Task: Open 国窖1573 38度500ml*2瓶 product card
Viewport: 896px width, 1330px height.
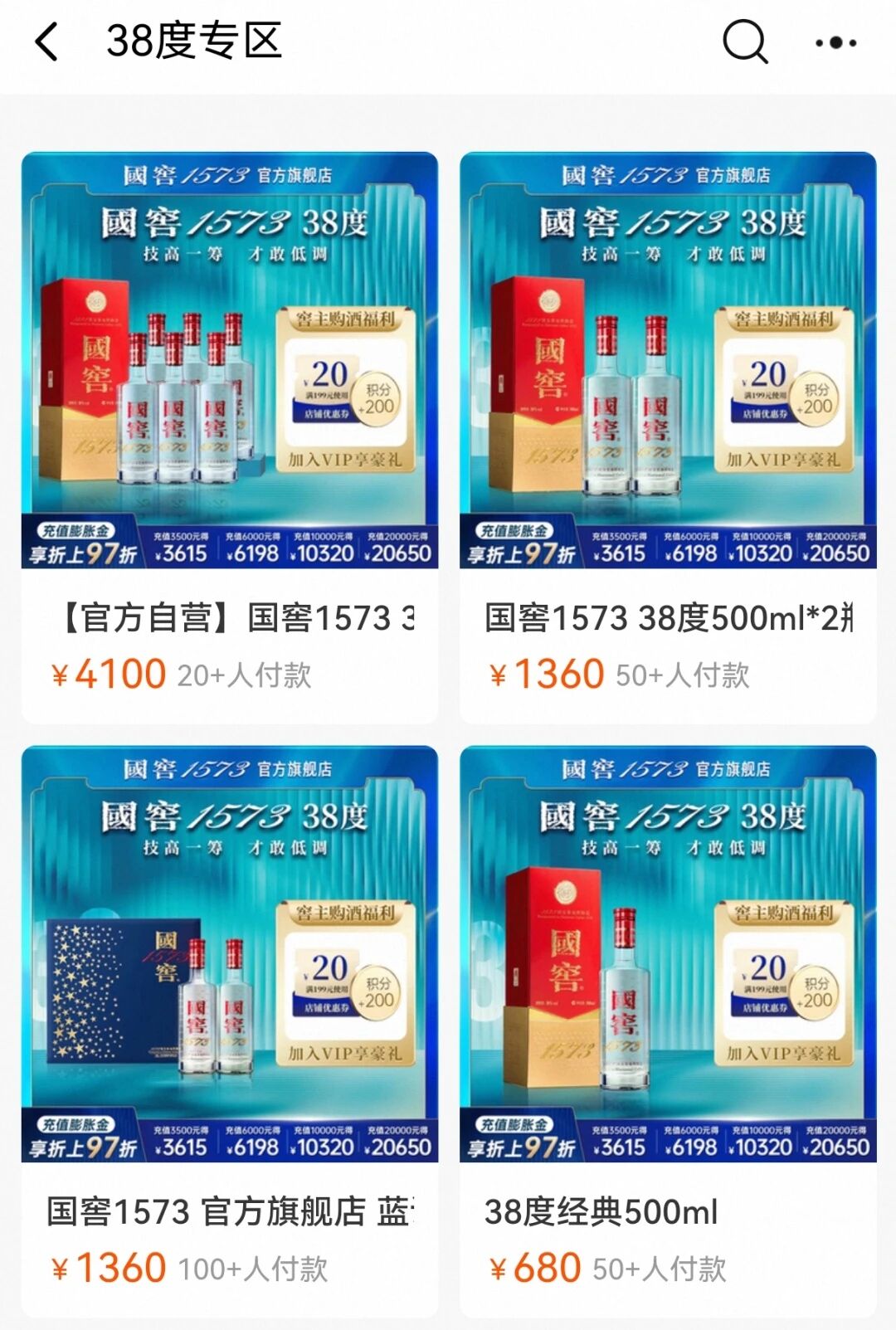Action: point(668,437)
